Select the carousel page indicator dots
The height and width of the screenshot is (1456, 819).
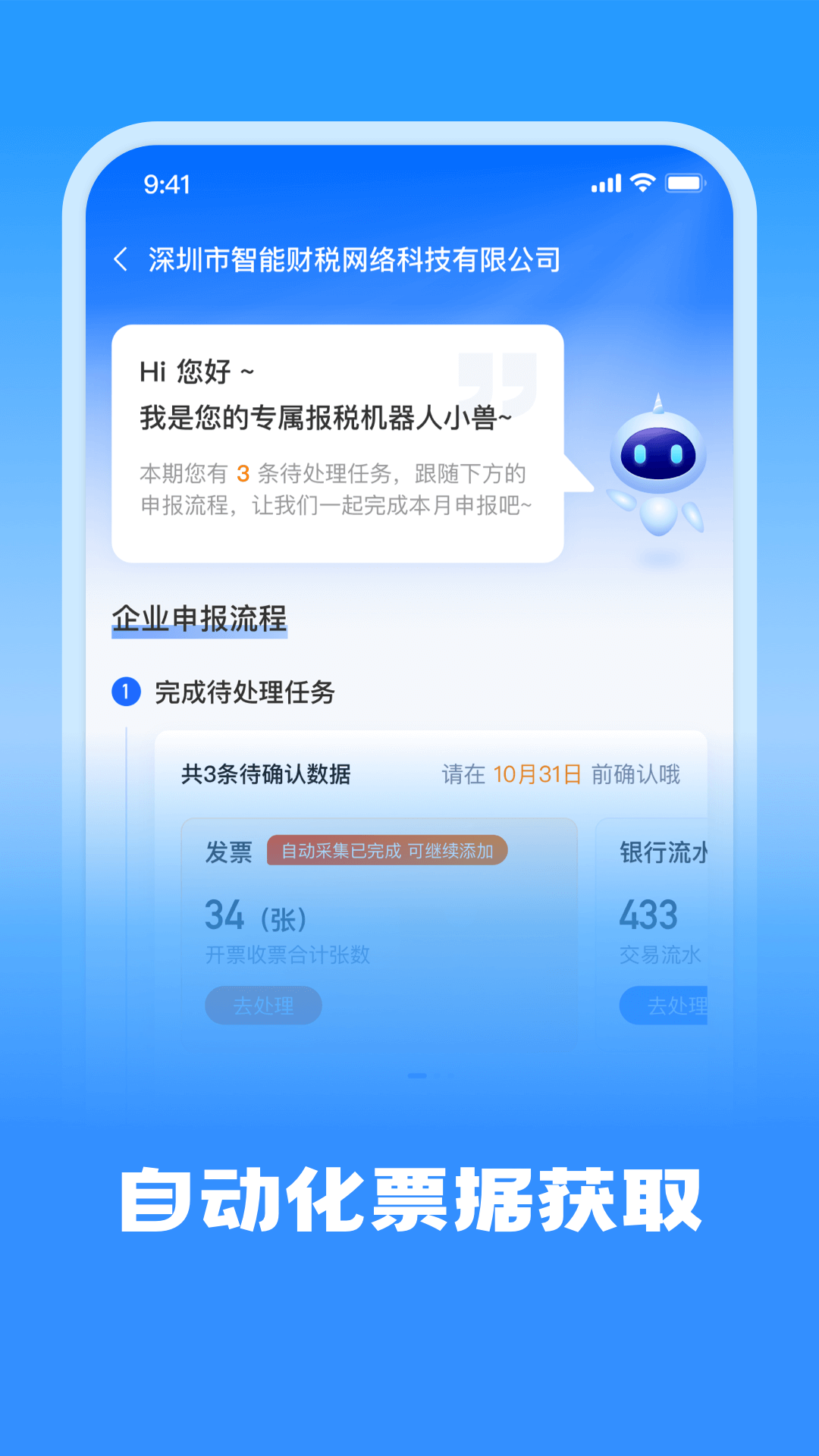tap(425, 1074)
